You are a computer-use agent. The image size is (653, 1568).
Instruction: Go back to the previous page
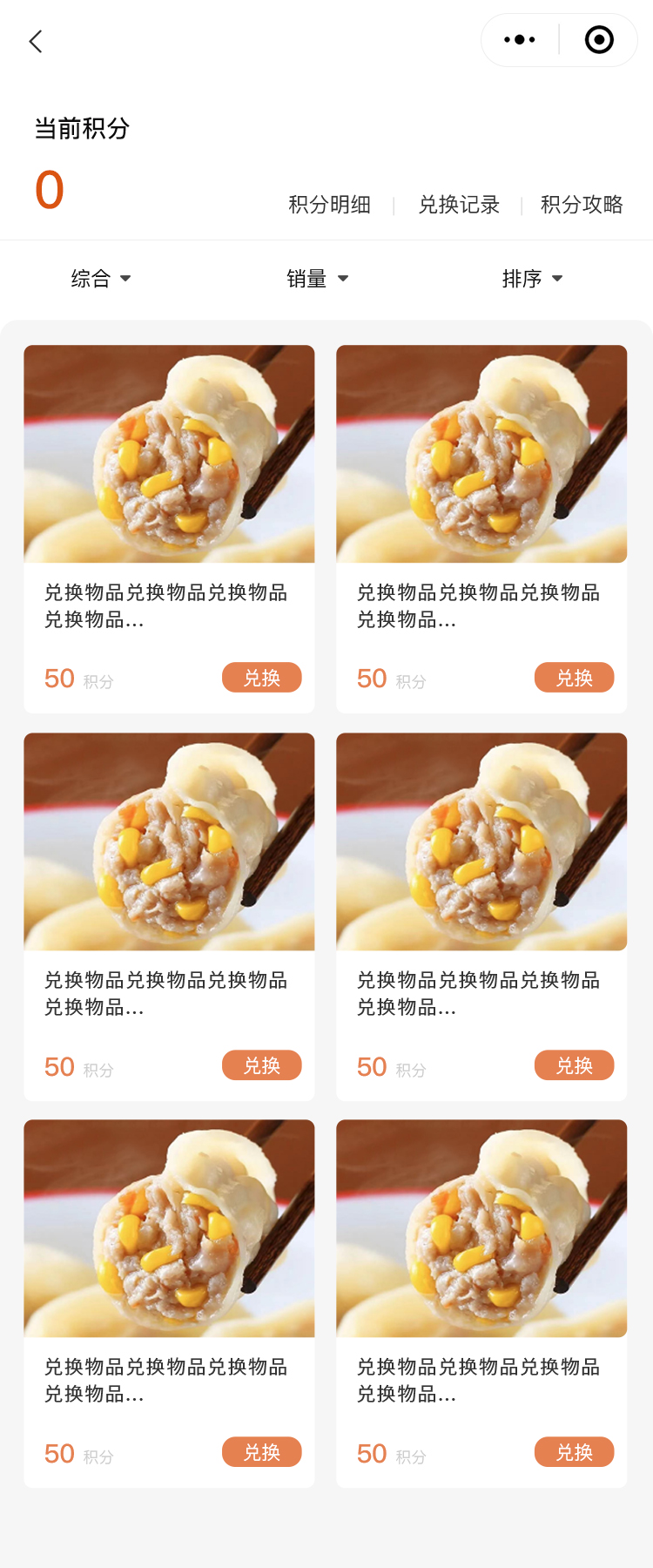click(36, 41)
